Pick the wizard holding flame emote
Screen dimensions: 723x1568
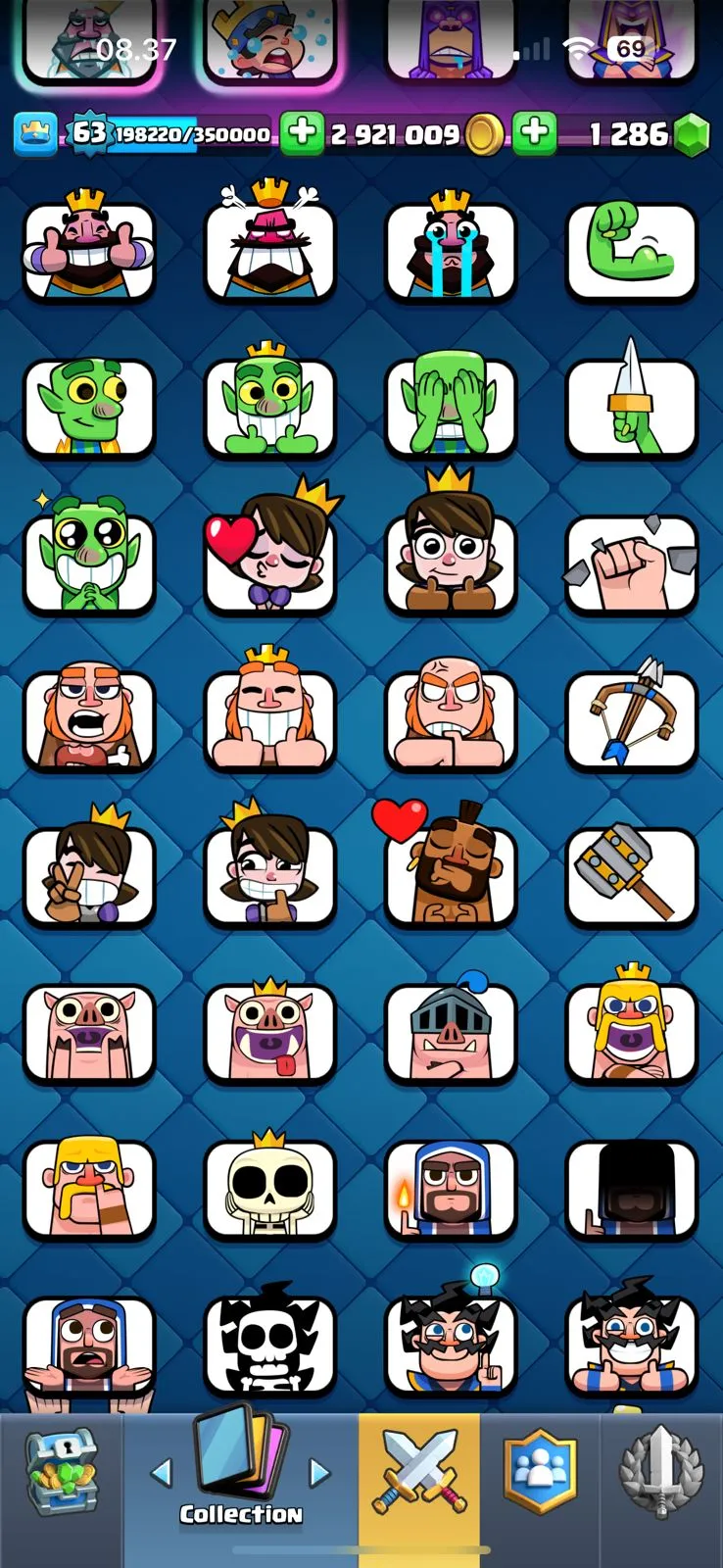coord(451,1188)
